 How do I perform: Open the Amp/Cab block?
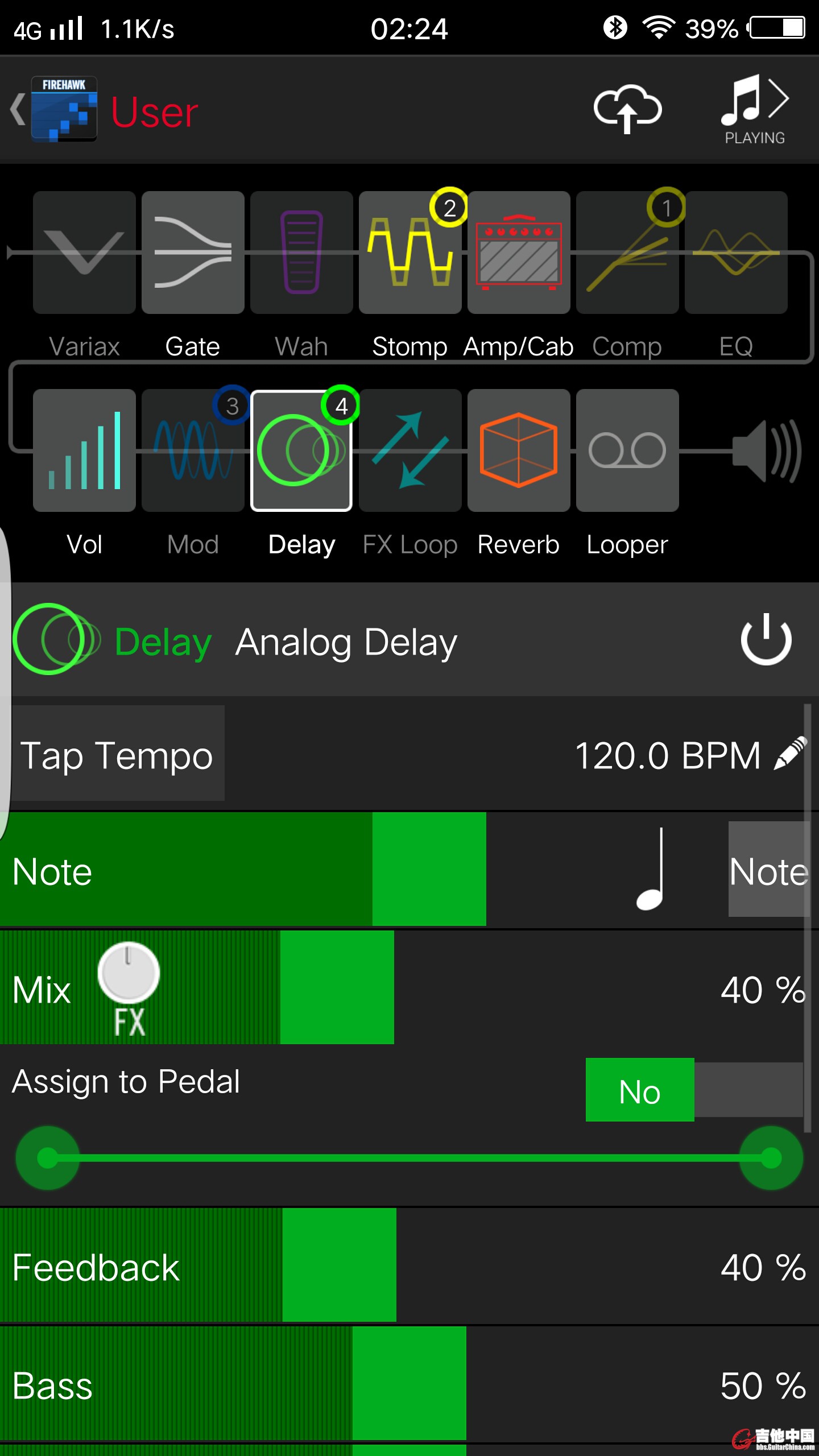tap(519, 253)
